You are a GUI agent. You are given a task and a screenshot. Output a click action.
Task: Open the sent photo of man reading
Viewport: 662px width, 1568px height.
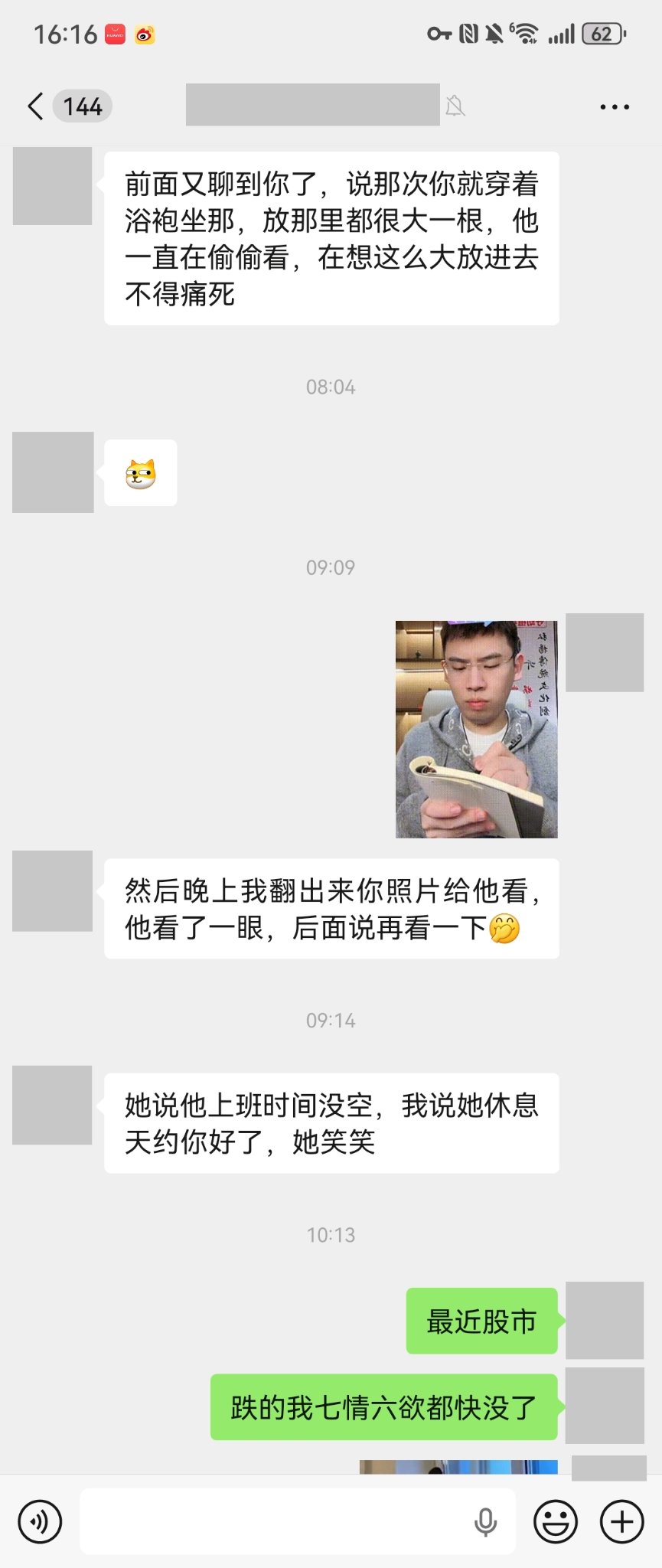click(476, 729)
